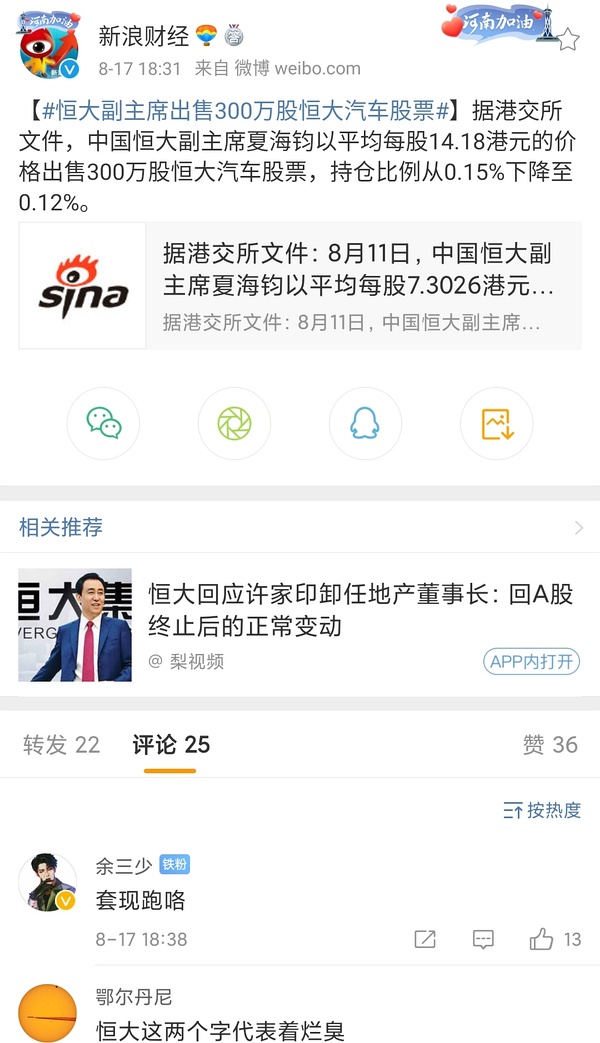View the 赞 36 likes tab
This screenshot has width=600, height=1043.
[550, 744]
